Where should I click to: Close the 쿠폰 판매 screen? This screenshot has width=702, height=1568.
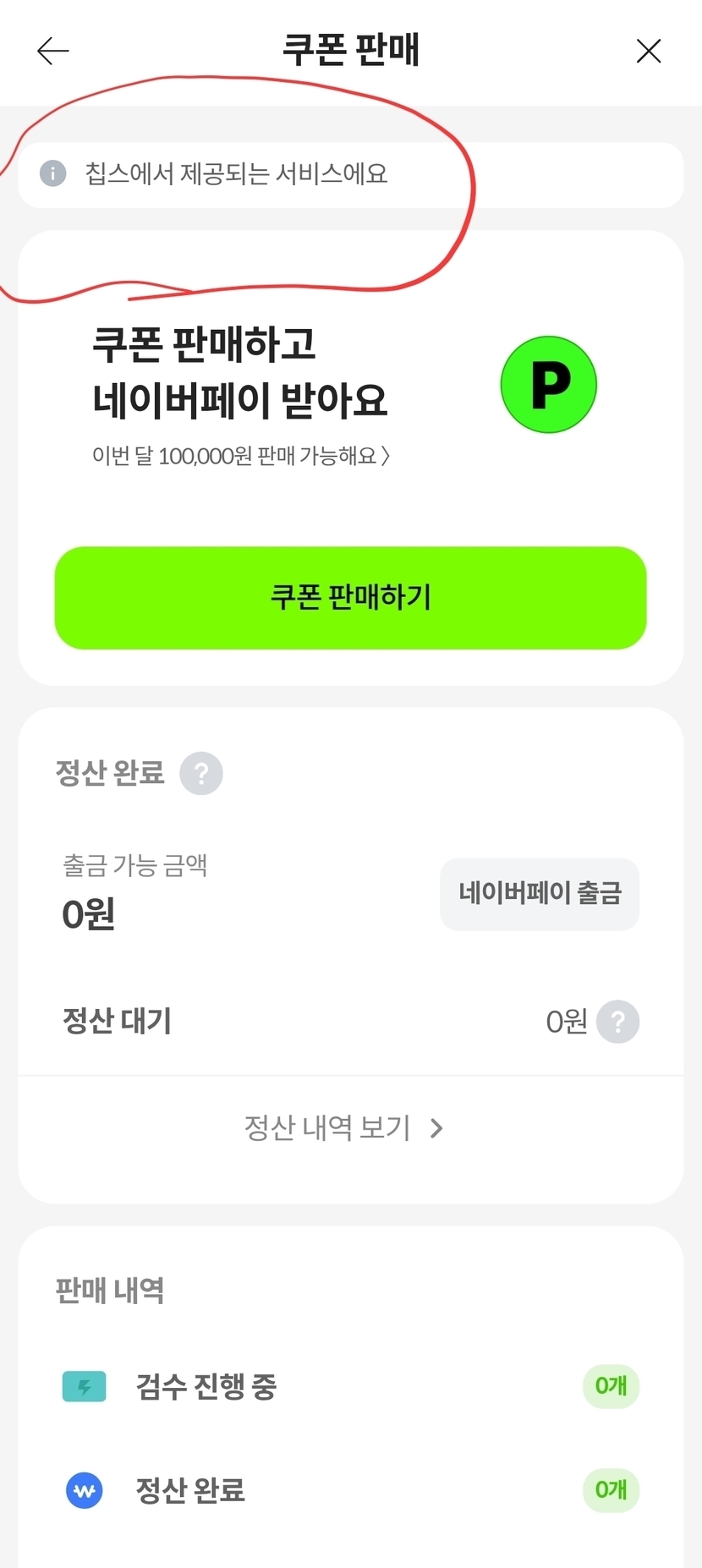pos(649,52)
